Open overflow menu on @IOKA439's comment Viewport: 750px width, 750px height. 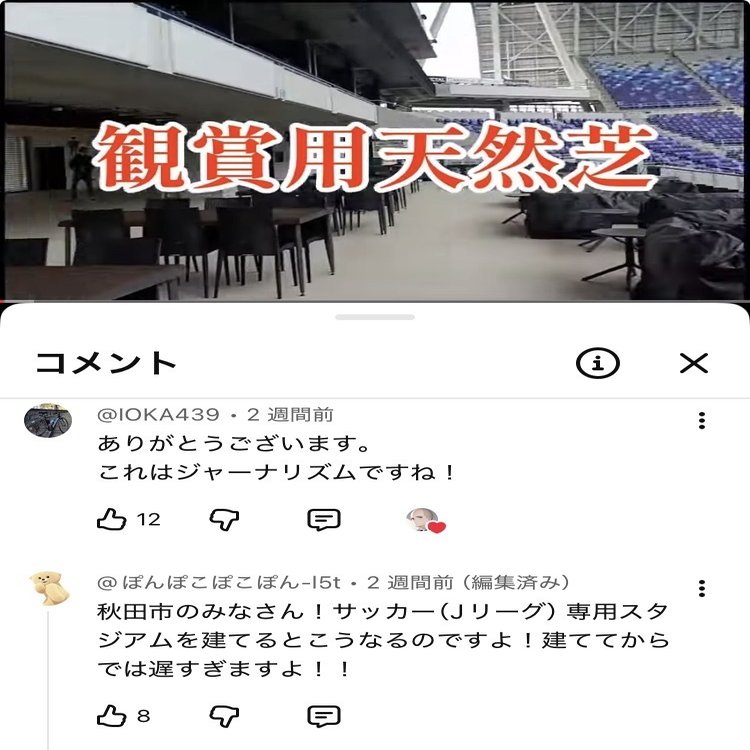[702, 421]
